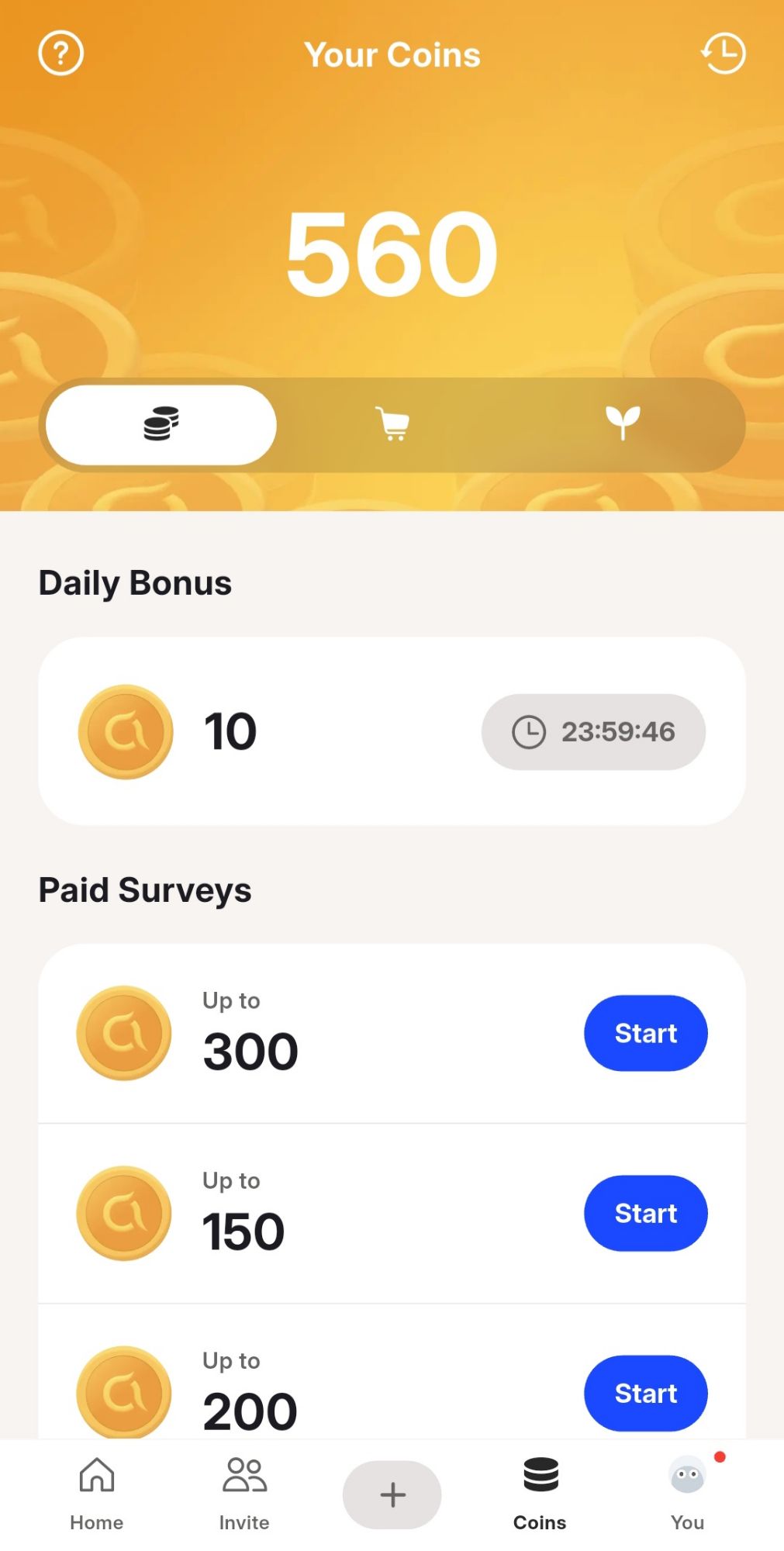Open the help question mark icon
Image resolution: width=784 pixels, height=1551 pixels.
60,53
